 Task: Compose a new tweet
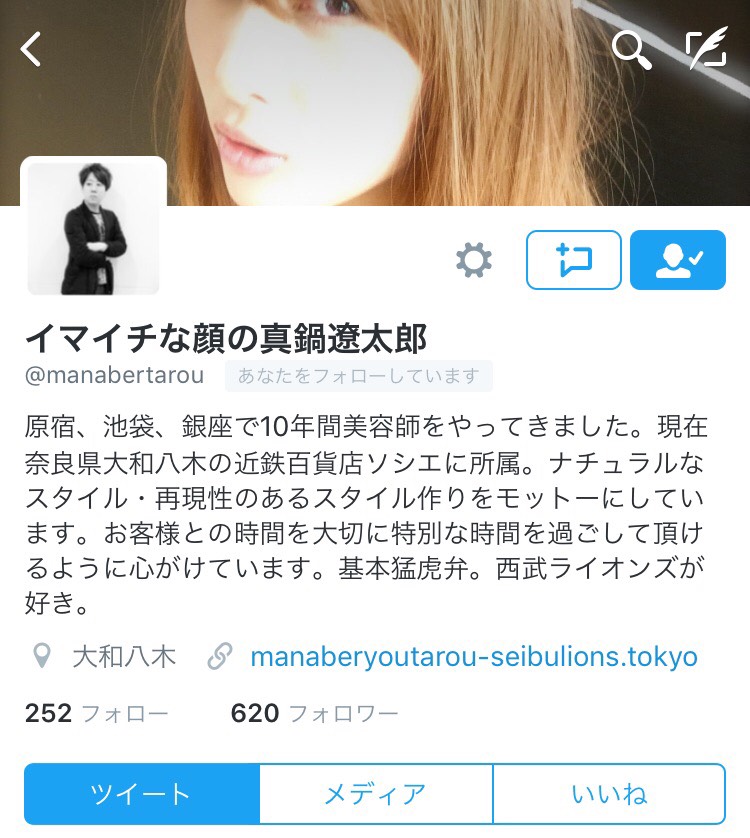point(705,48)
